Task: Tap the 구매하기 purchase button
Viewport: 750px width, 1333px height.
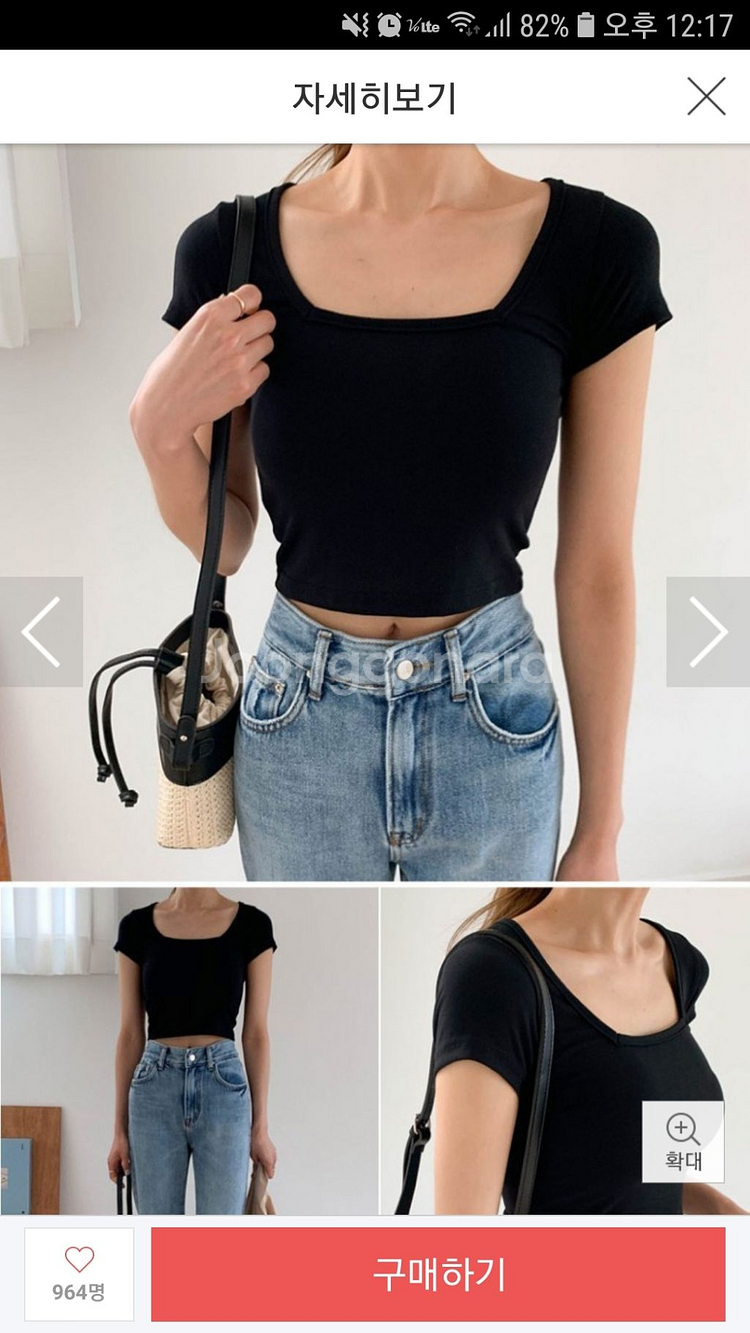Action: point(438,1275)
